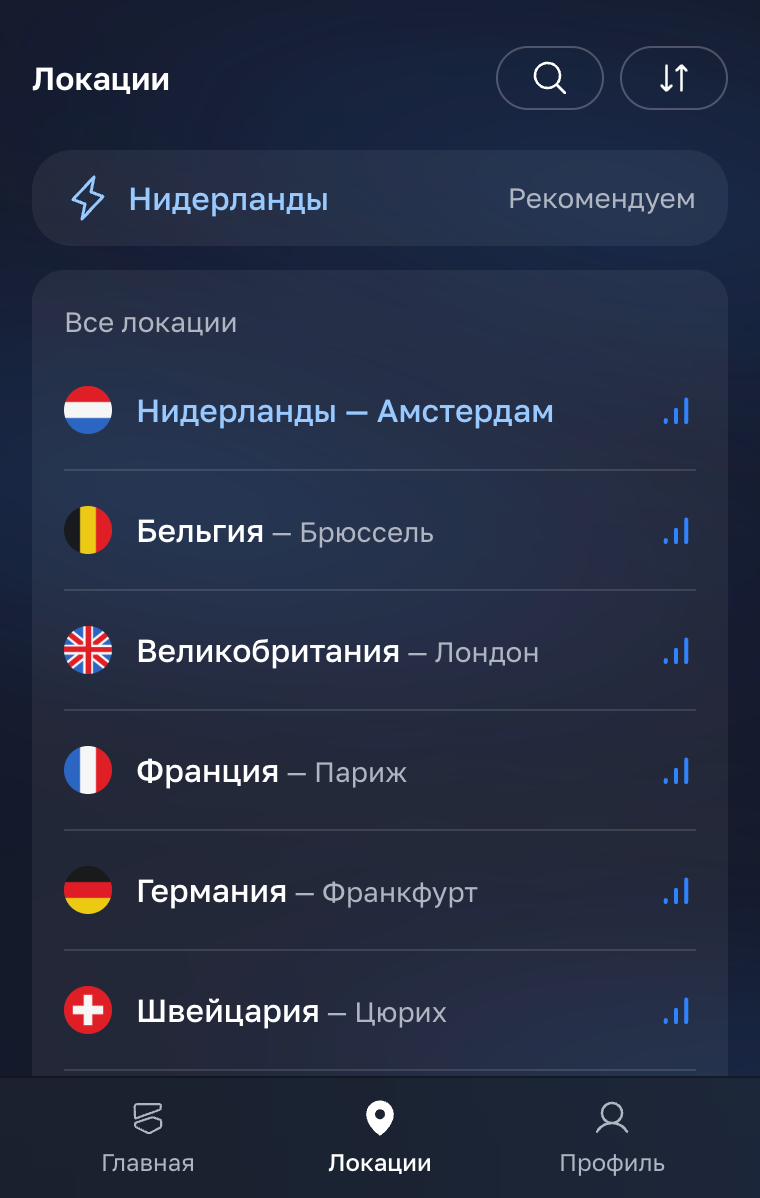760x1198 pixels.
Task: Tap the sort locations icon
Action: click(x=673, y=78)
